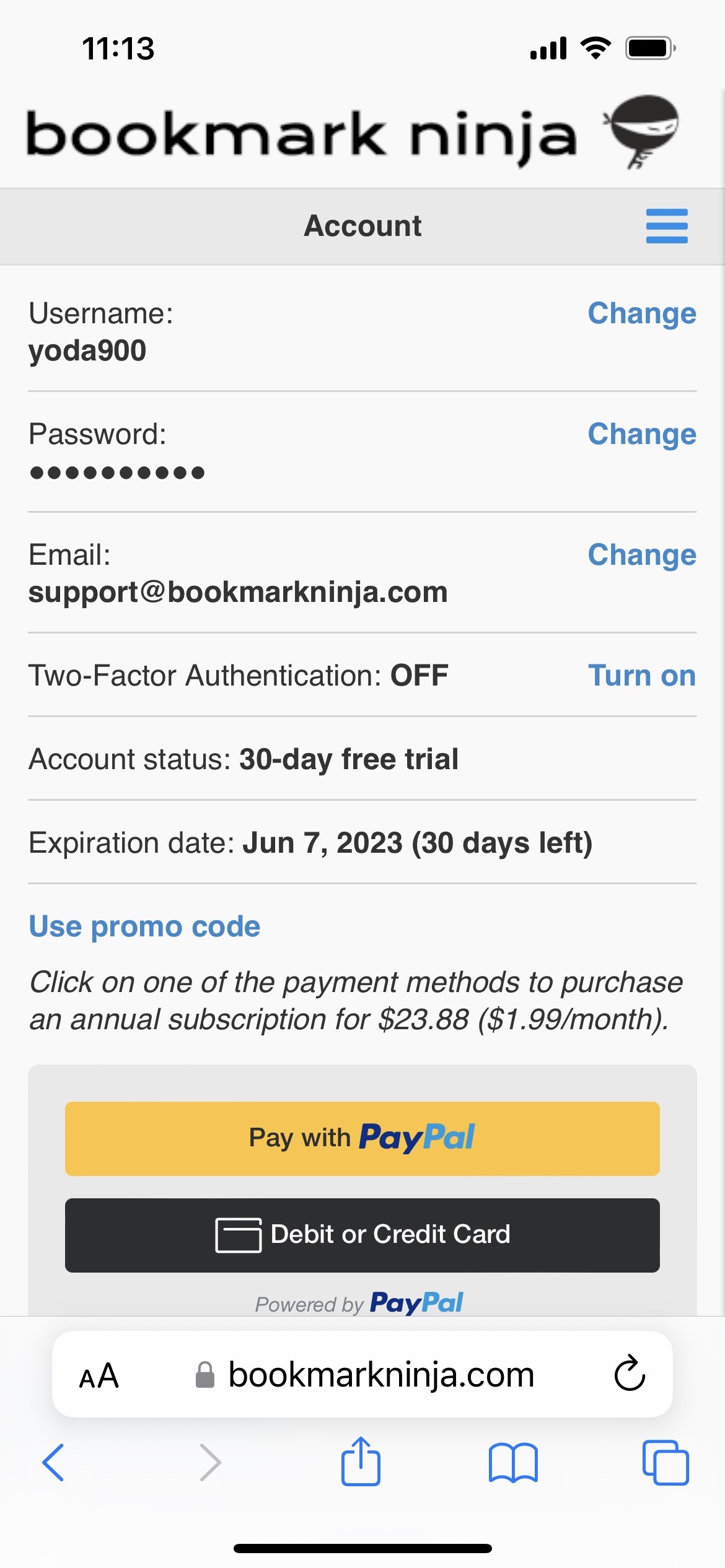Reload the bookmarkninja.com page
The image size is (725, 1568).
pos(630,1374)
